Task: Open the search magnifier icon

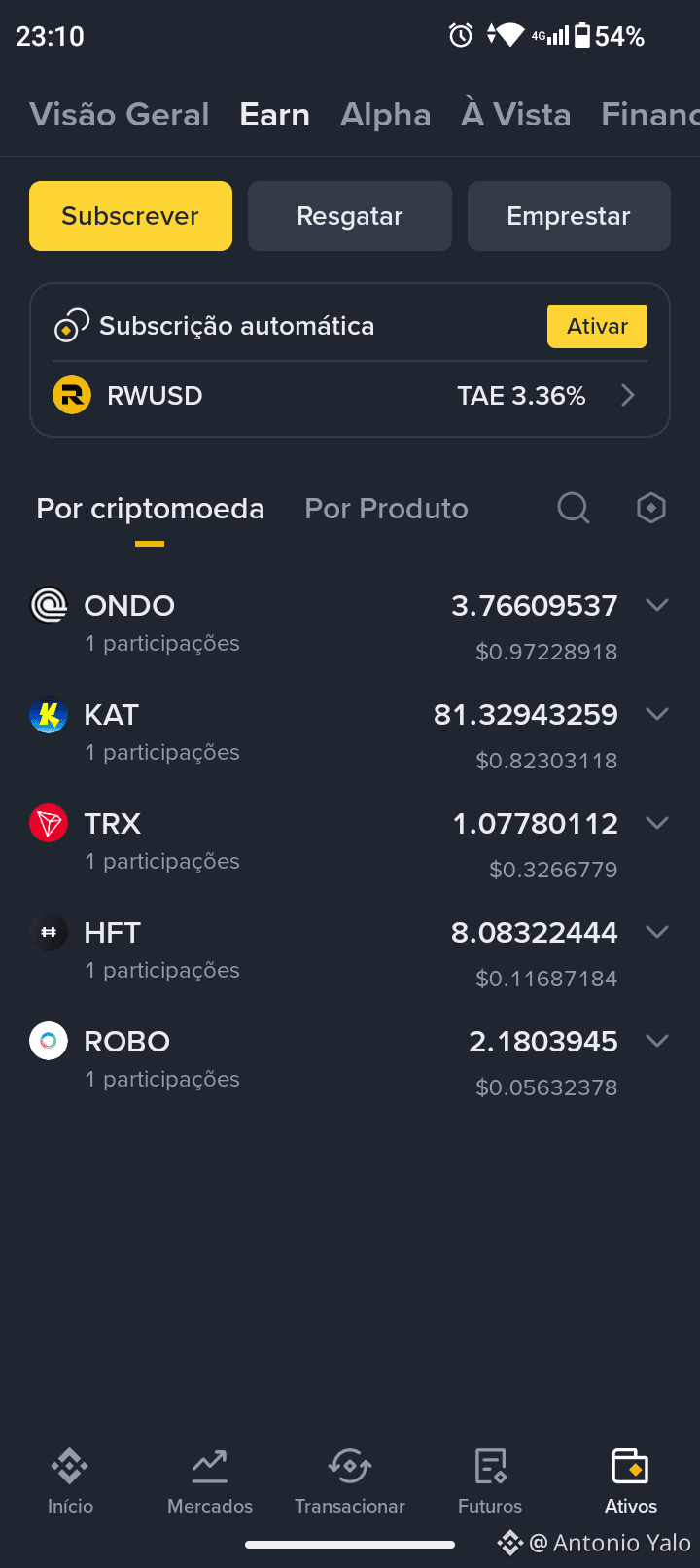Action: pos(574,508)
